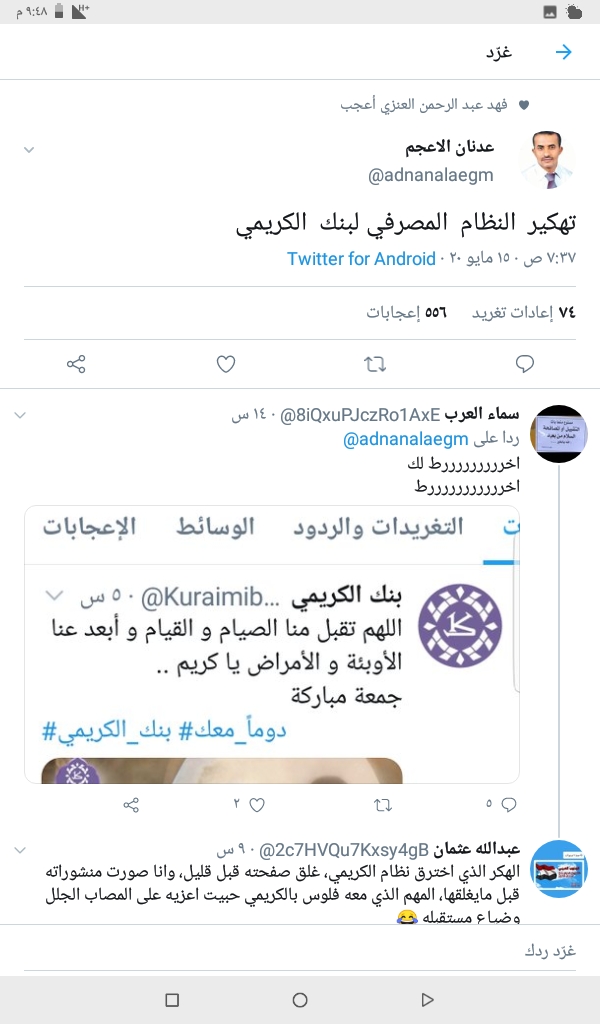The height and width of the screenshot is (1024, 600).
Task: Tap the غرّد ردك reply field
Action: point(300,950)
